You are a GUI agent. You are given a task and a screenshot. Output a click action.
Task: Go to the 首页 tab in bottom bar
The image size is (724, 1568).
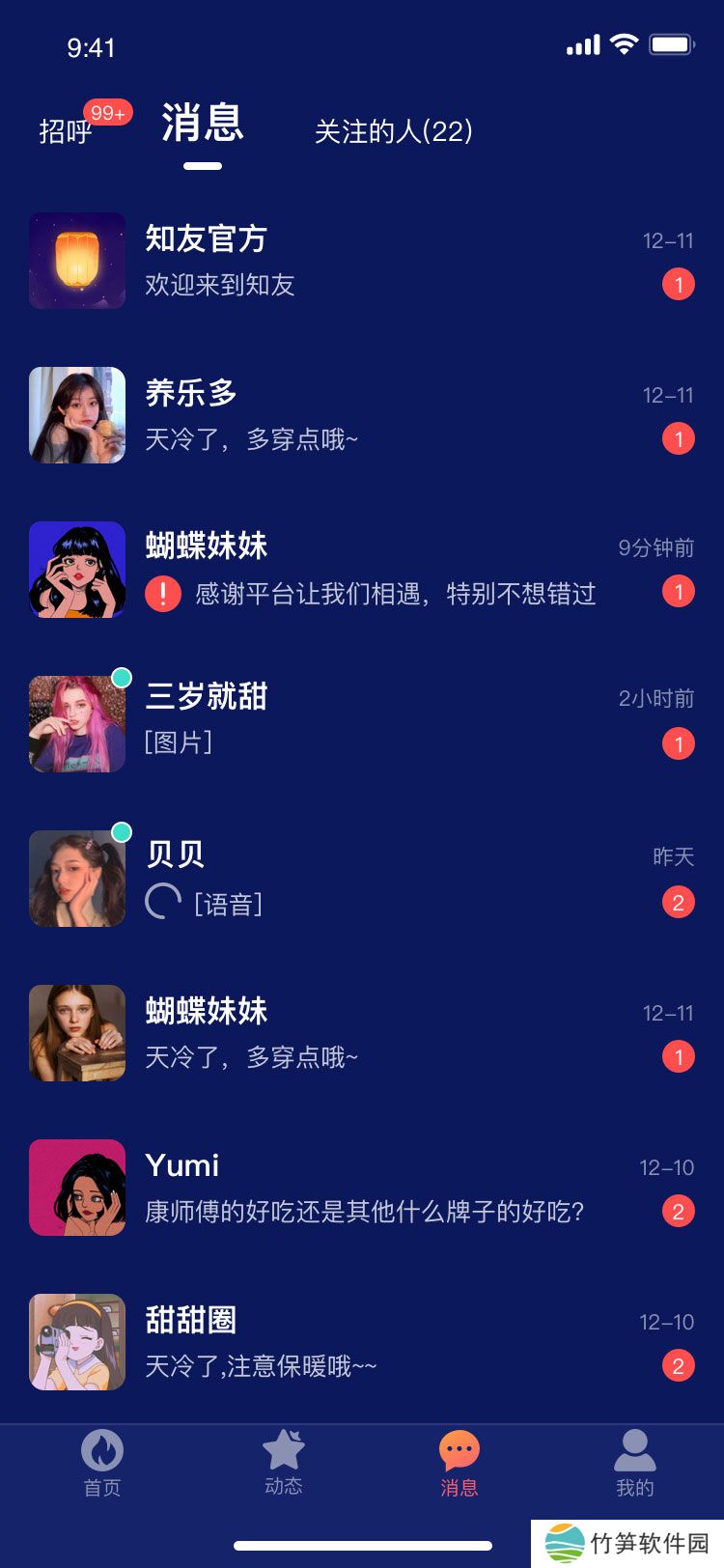tap(102, 1462)
